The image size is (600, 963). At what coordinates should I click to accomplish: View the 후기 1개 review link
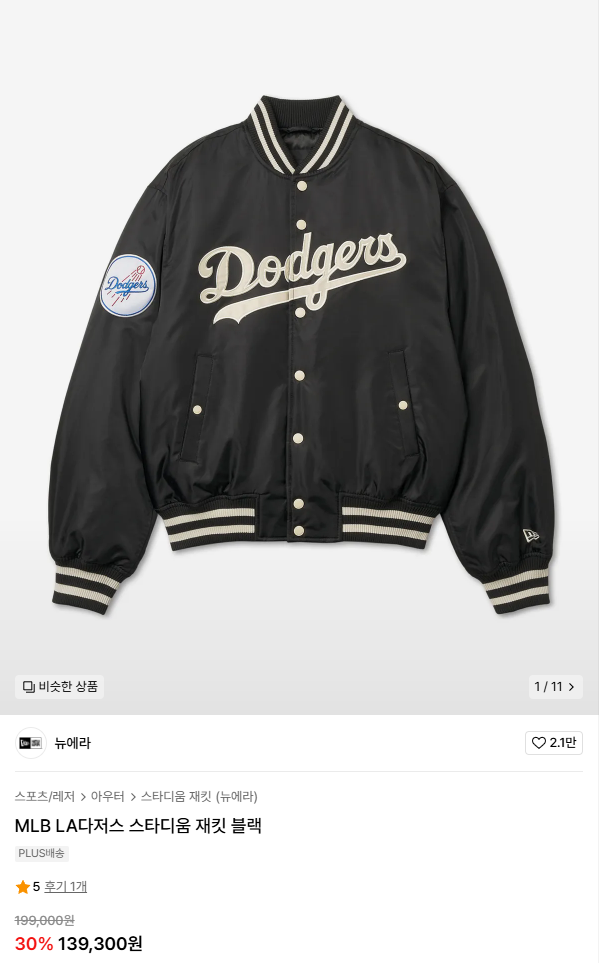[65, 887]
